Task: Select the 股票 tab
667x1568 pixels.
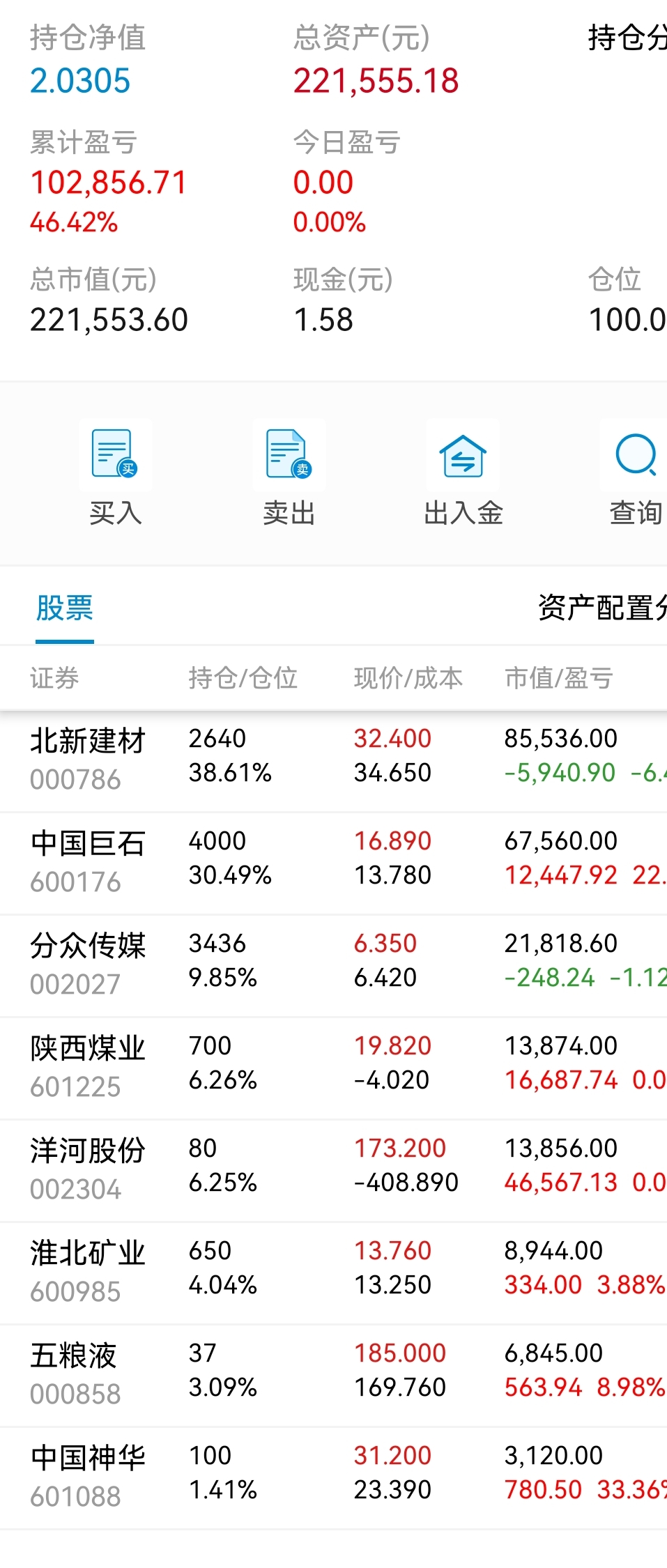Action: pyautogui.click(x=65, y=608)
